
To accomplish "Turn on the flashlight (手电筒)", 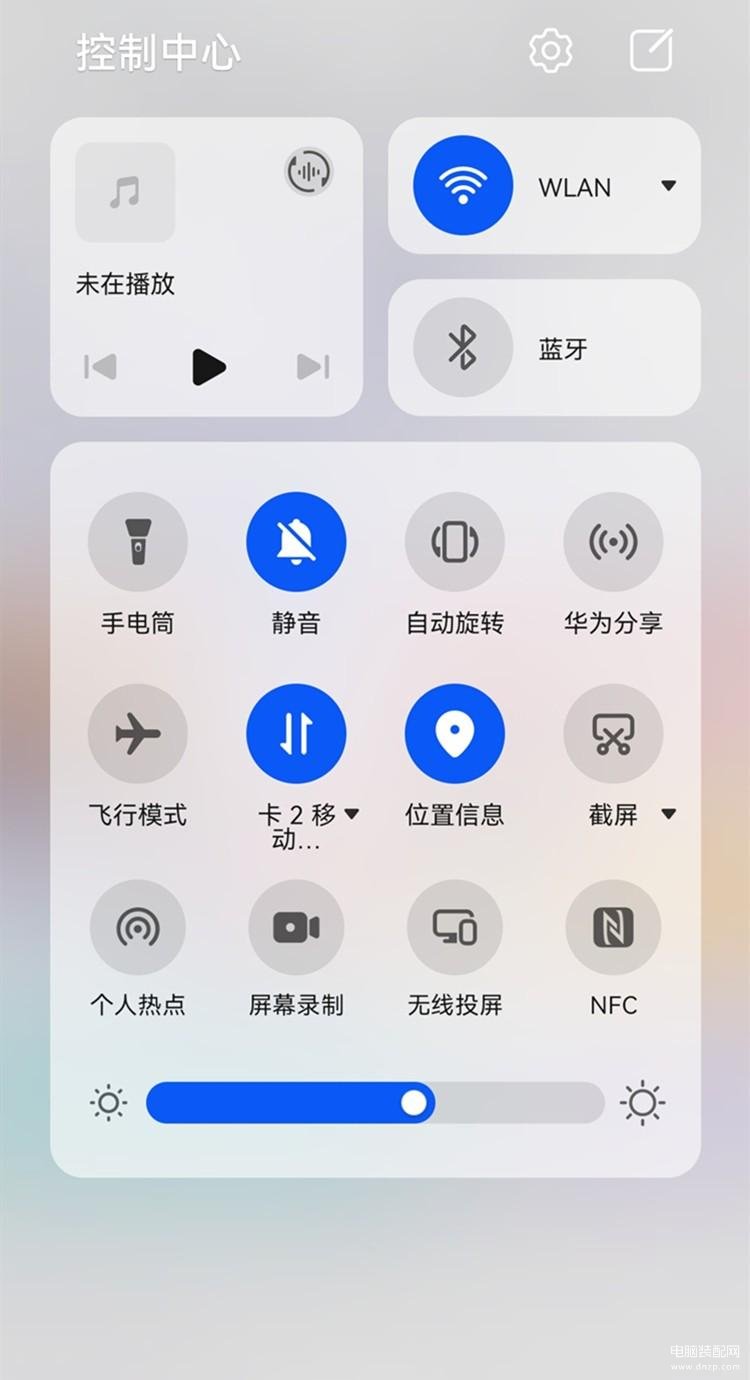I will pos(138,542).
